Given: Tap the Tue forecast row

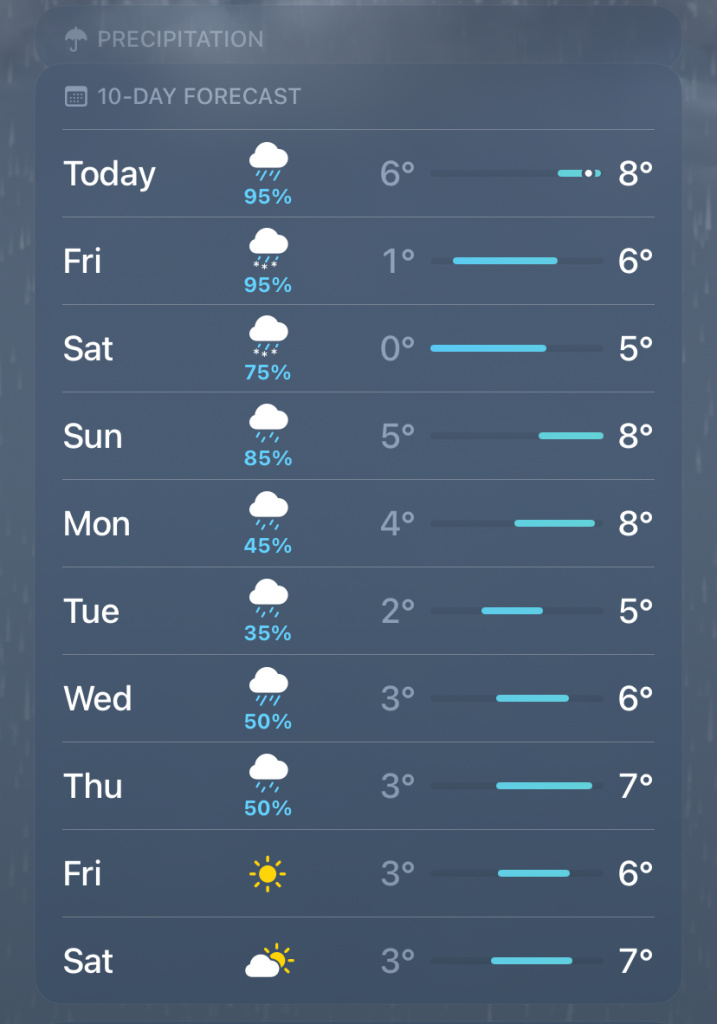Looking at the screenshot, I should (x=358, y=611).
